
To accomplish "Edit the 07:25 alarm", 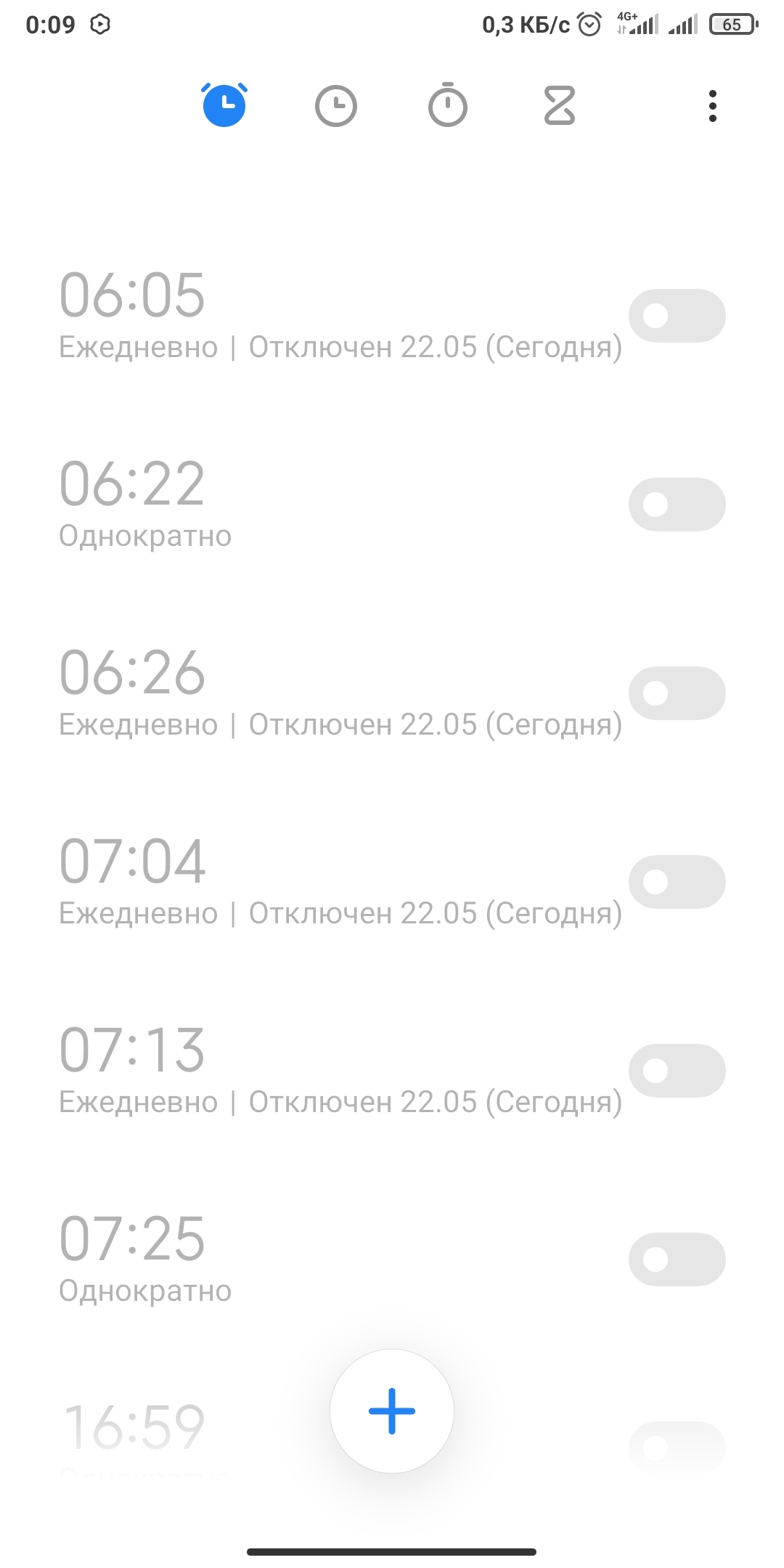I will pos(290,1259).
